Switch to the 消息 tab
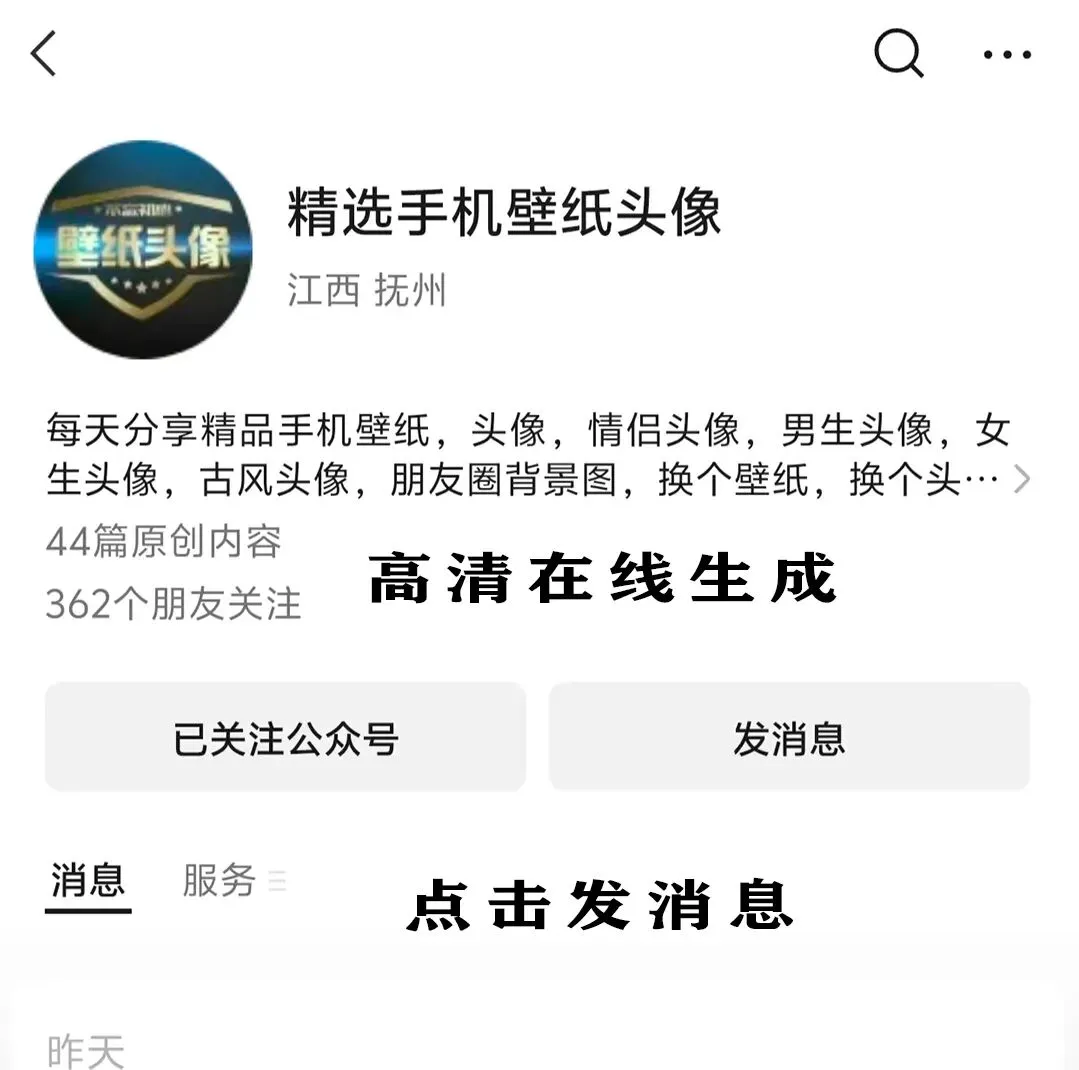1079x1070 pixels. pos(88,880)
